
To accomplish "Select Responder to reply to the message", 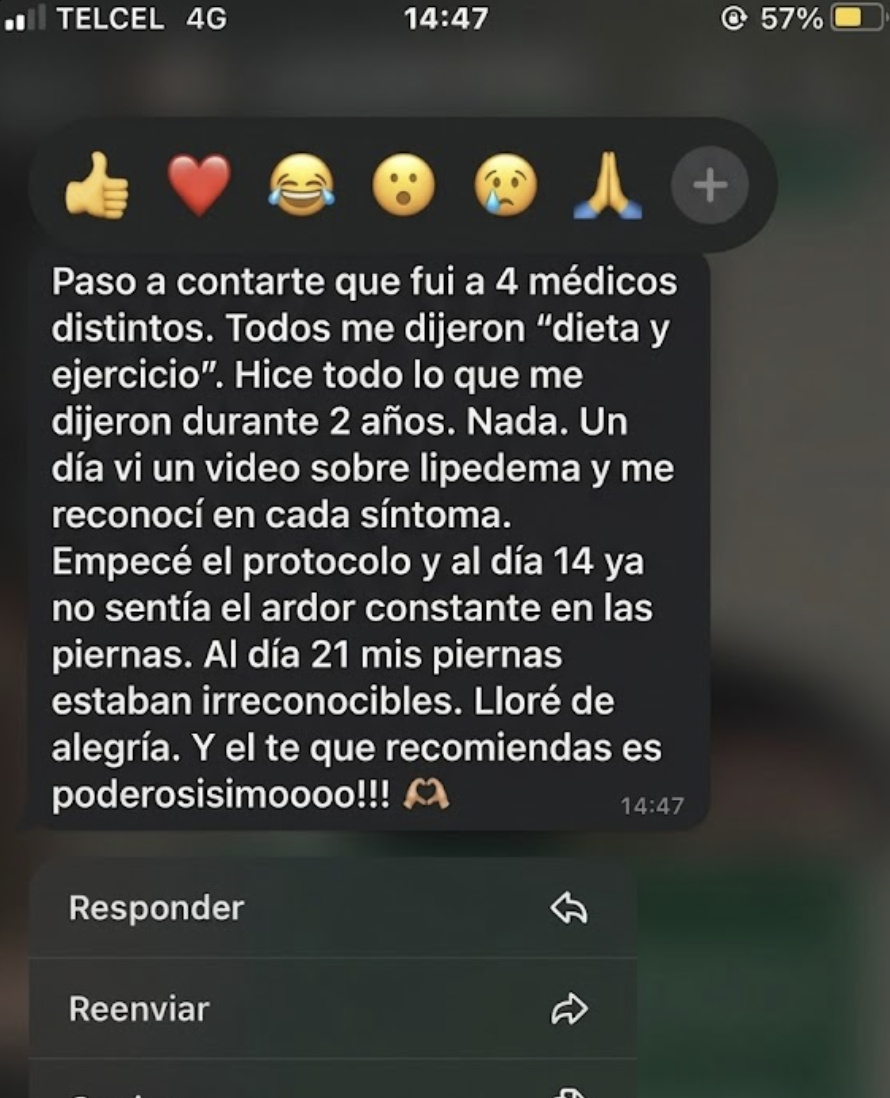I will pyautogui.click(x=332, y=908).
